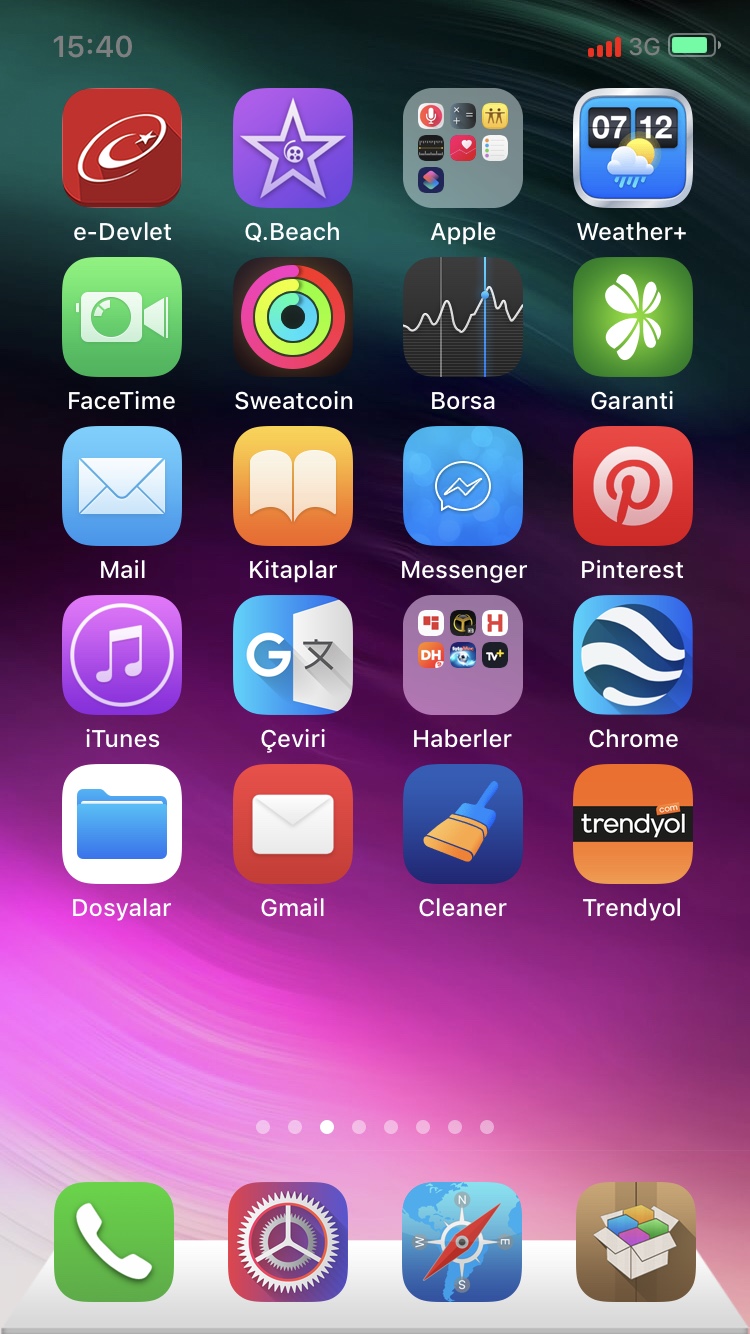
Task: Launch the Trendyol shopping app
Action: coord(632,824)
